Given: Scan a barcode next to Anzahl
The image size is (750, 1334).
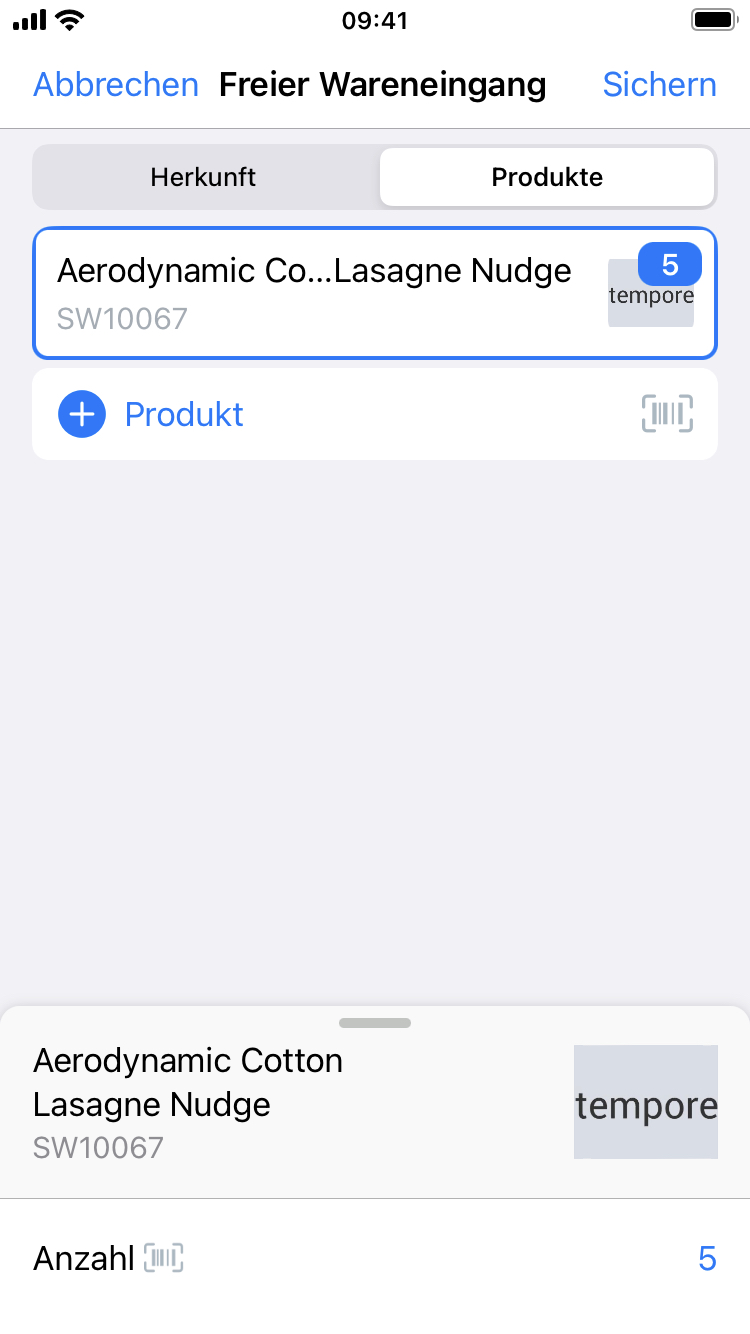Looking at the screenshot, I should 164,1258.
